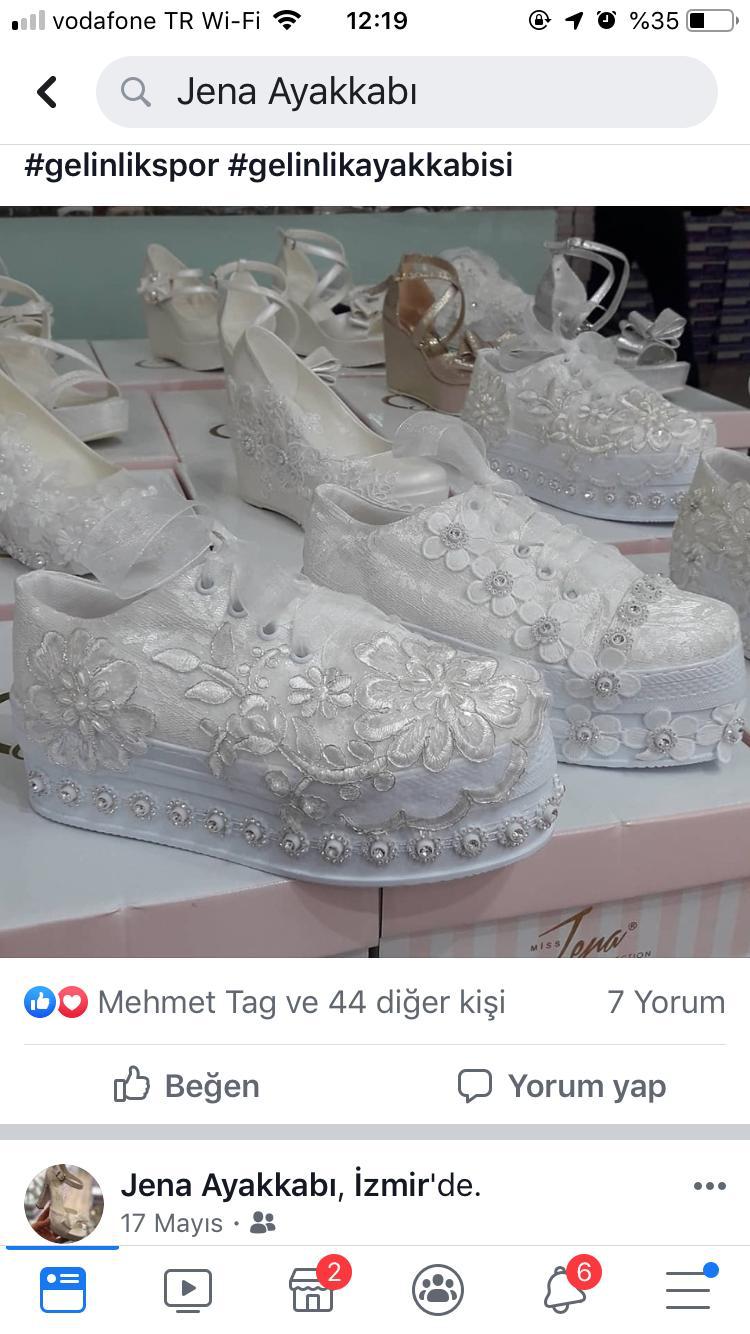Open the Marketplace tab

click(313, 1289)
